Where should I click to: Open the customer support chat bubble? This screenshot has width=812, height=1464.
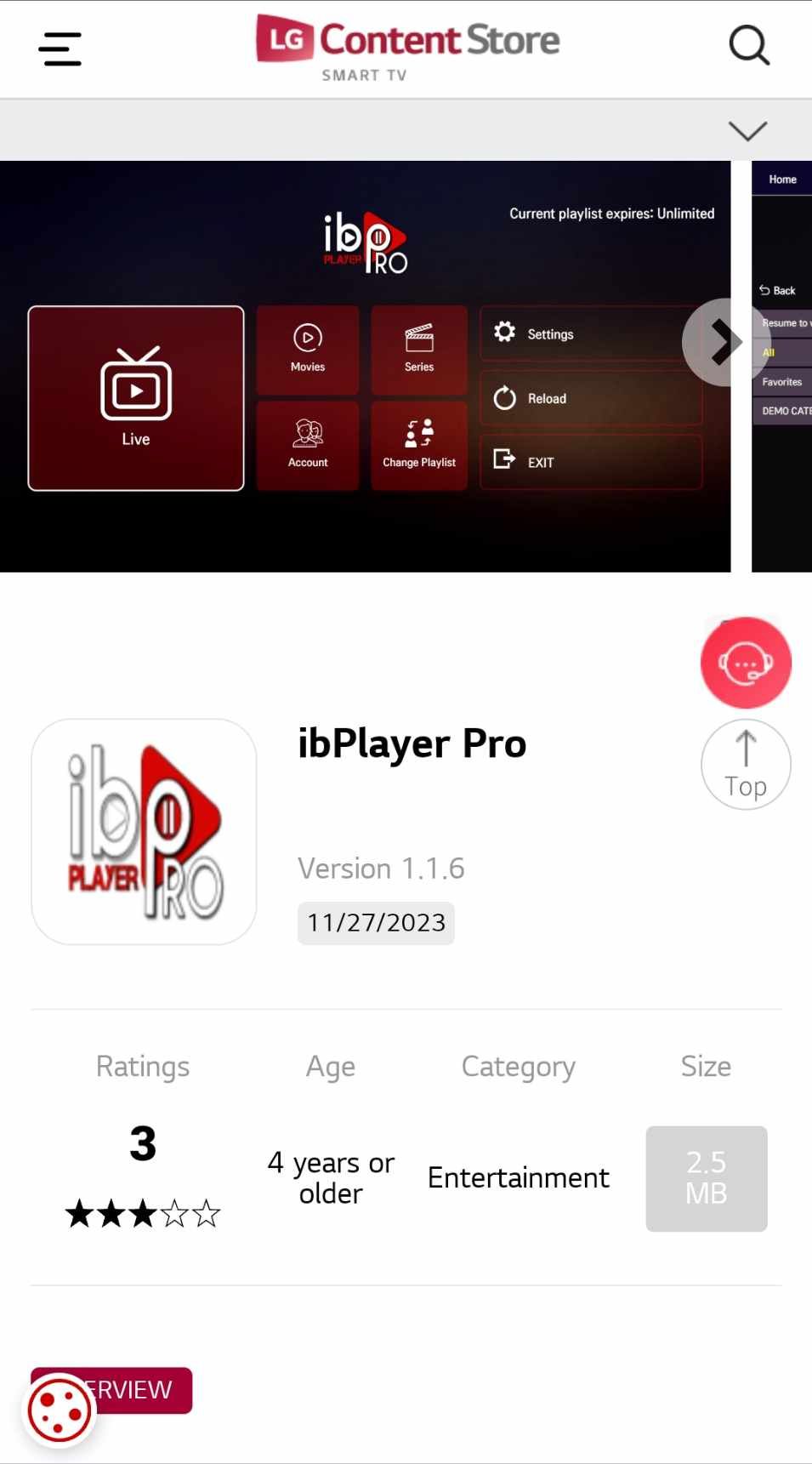[746, 663]
